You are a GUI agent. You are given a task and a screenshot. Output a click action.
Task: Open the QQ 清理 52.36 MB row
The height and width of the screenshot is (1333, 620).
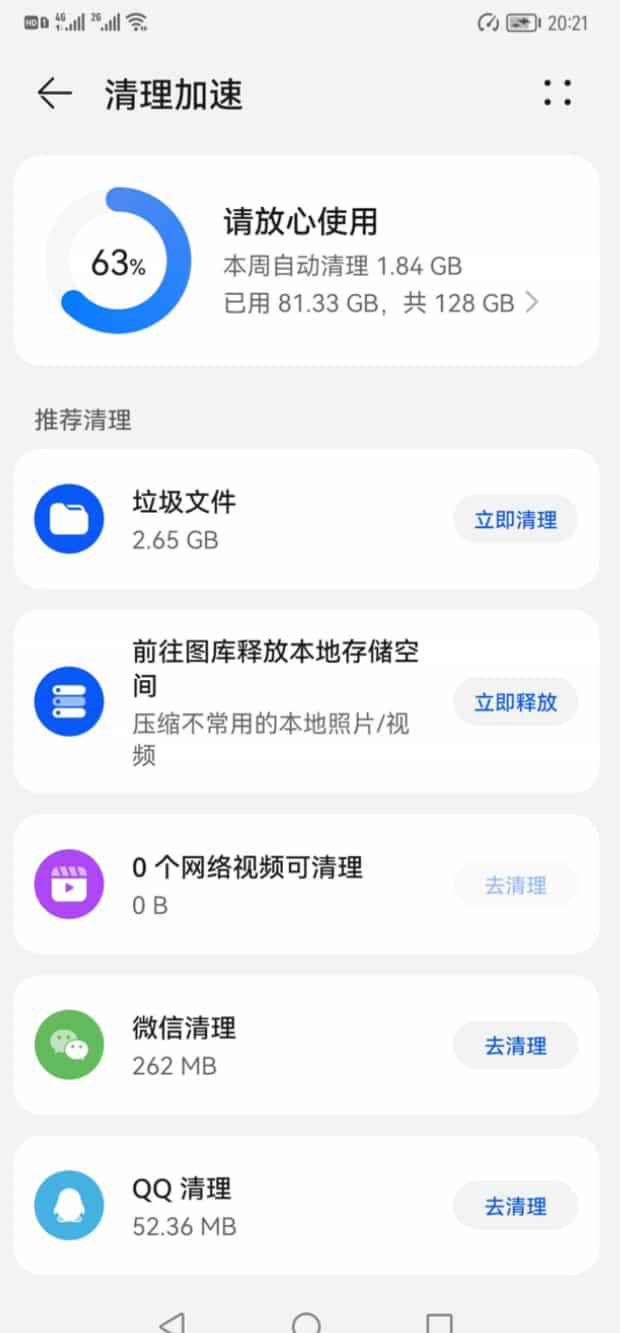[306, 1205]
